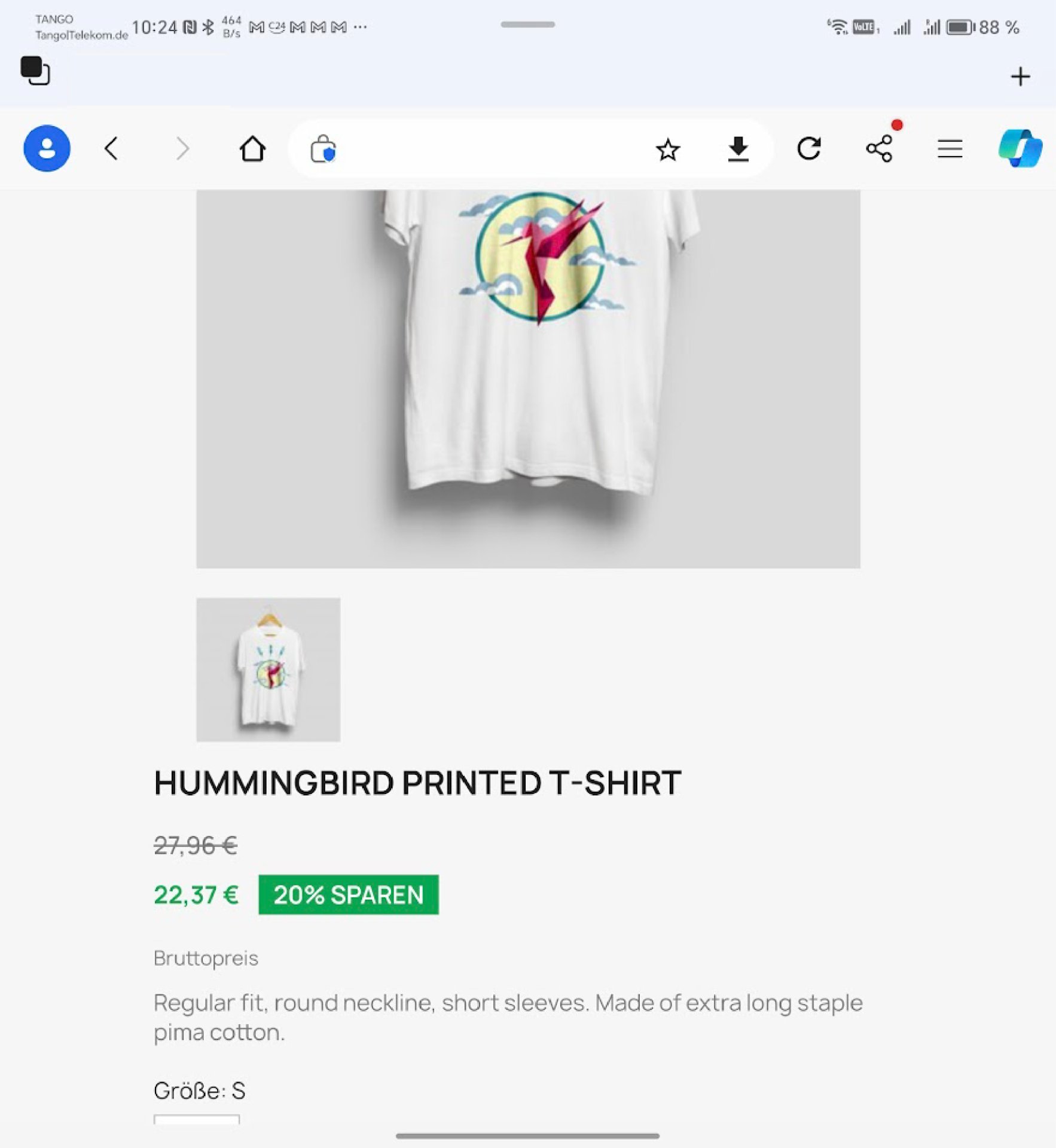Open the browser hamburger menu
This screenshot has width=1056, height=1148.
click(950, 148)
